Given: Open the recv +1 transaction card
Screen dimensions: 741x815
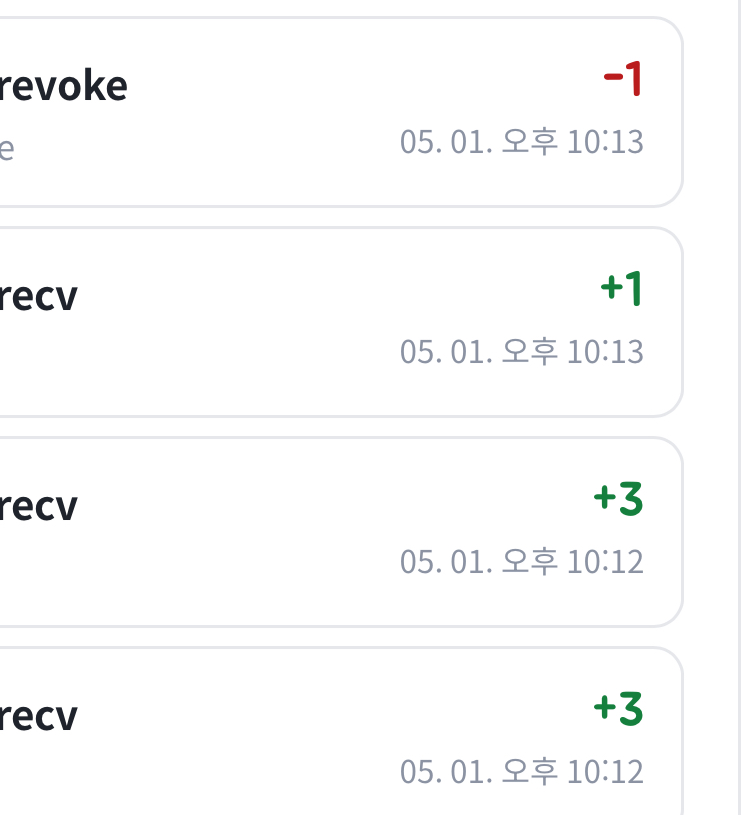Looking at the screenshot, I should tap(341, 322).
